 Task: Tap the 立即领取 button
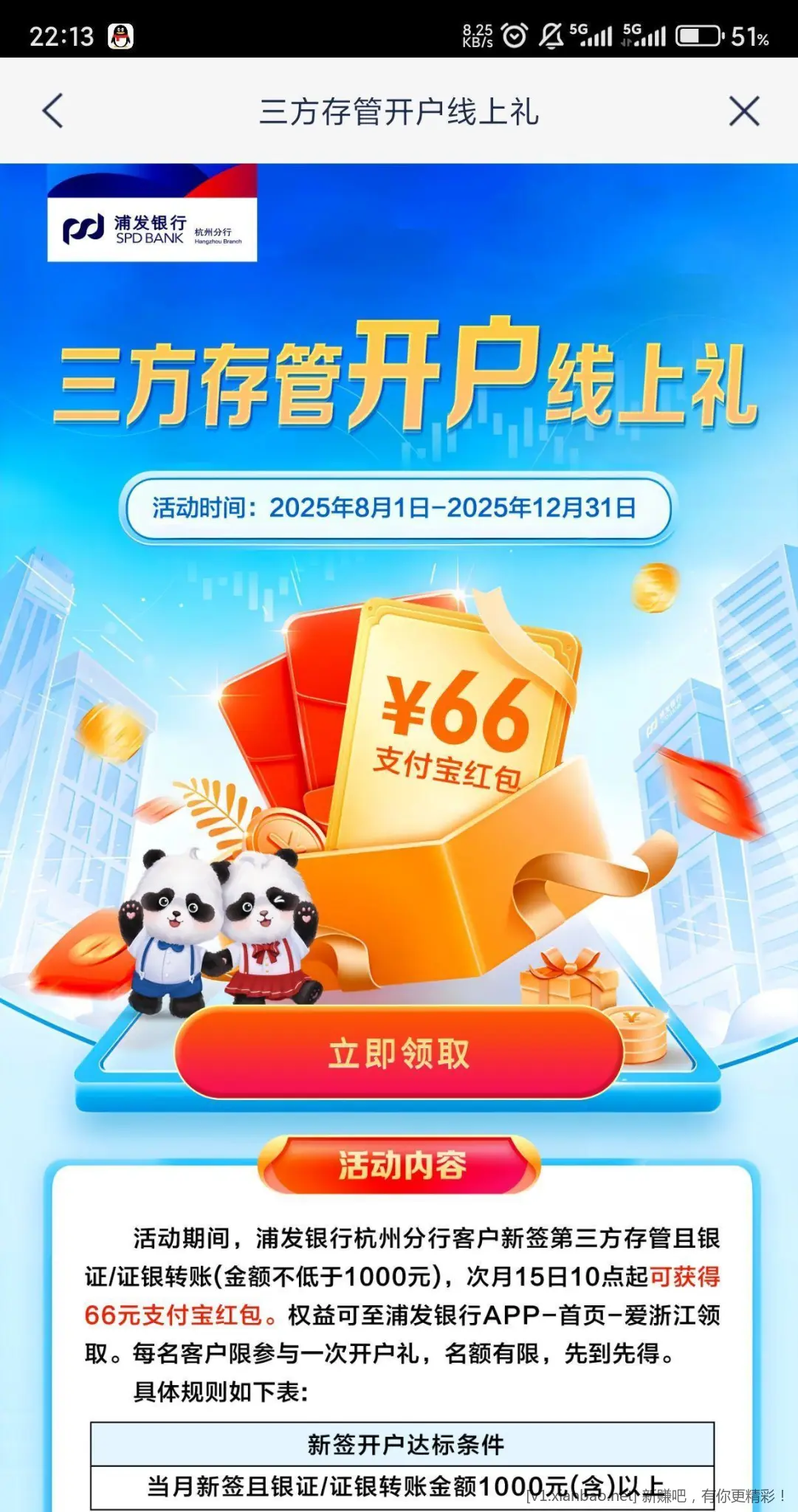coord(399,1053)
